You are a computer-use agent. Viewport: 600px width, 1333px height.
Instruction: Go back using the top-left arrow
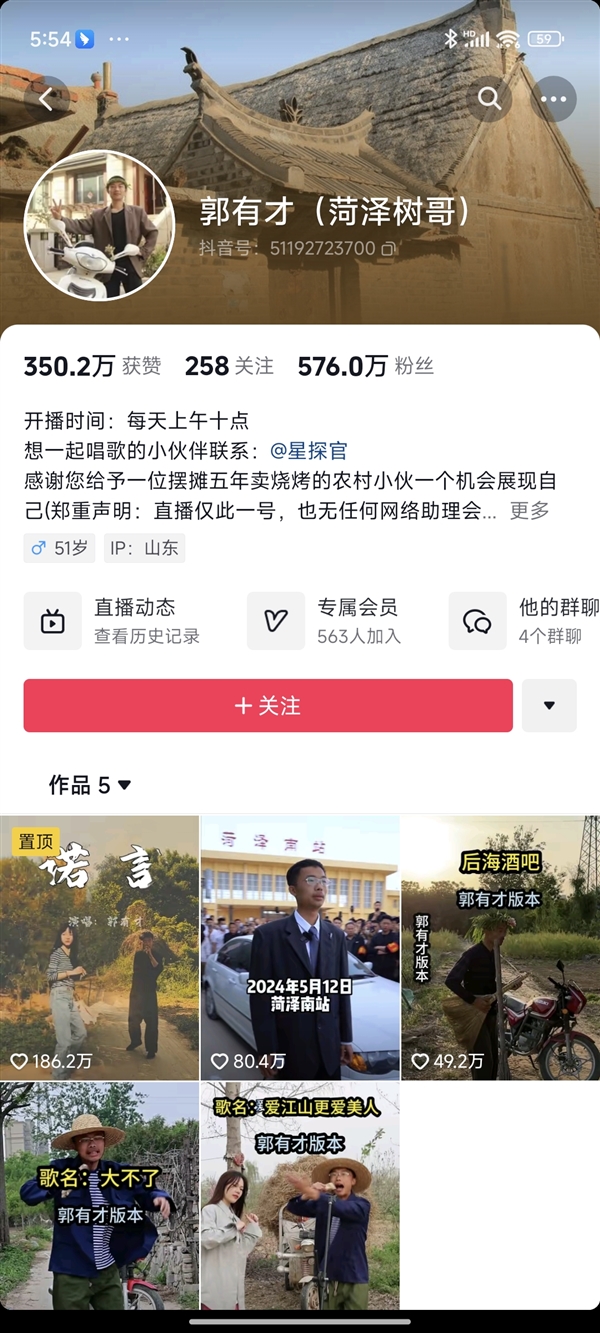coord(46,99)
